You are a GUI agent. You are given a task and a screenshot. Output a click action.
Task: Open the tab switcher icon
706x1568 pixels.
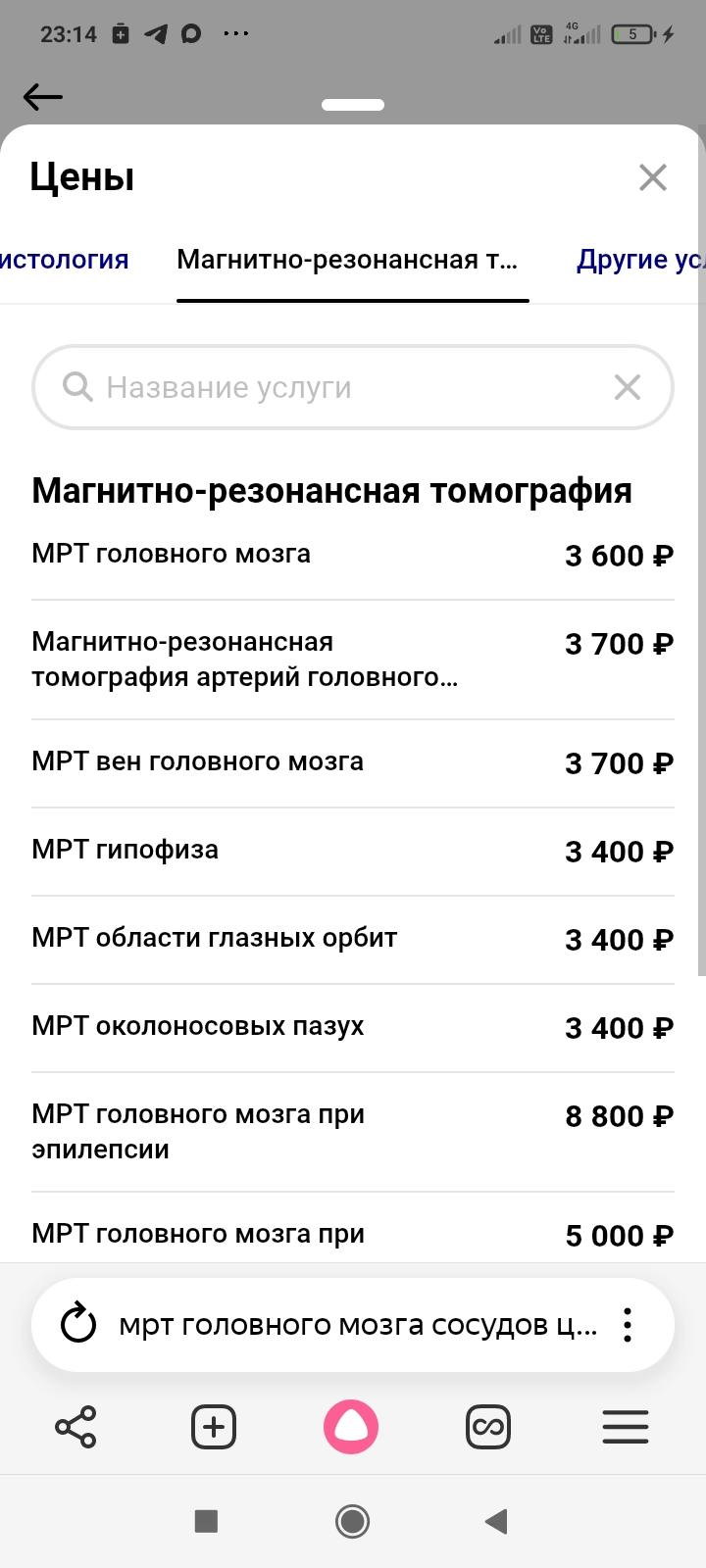pos(488,1427)
